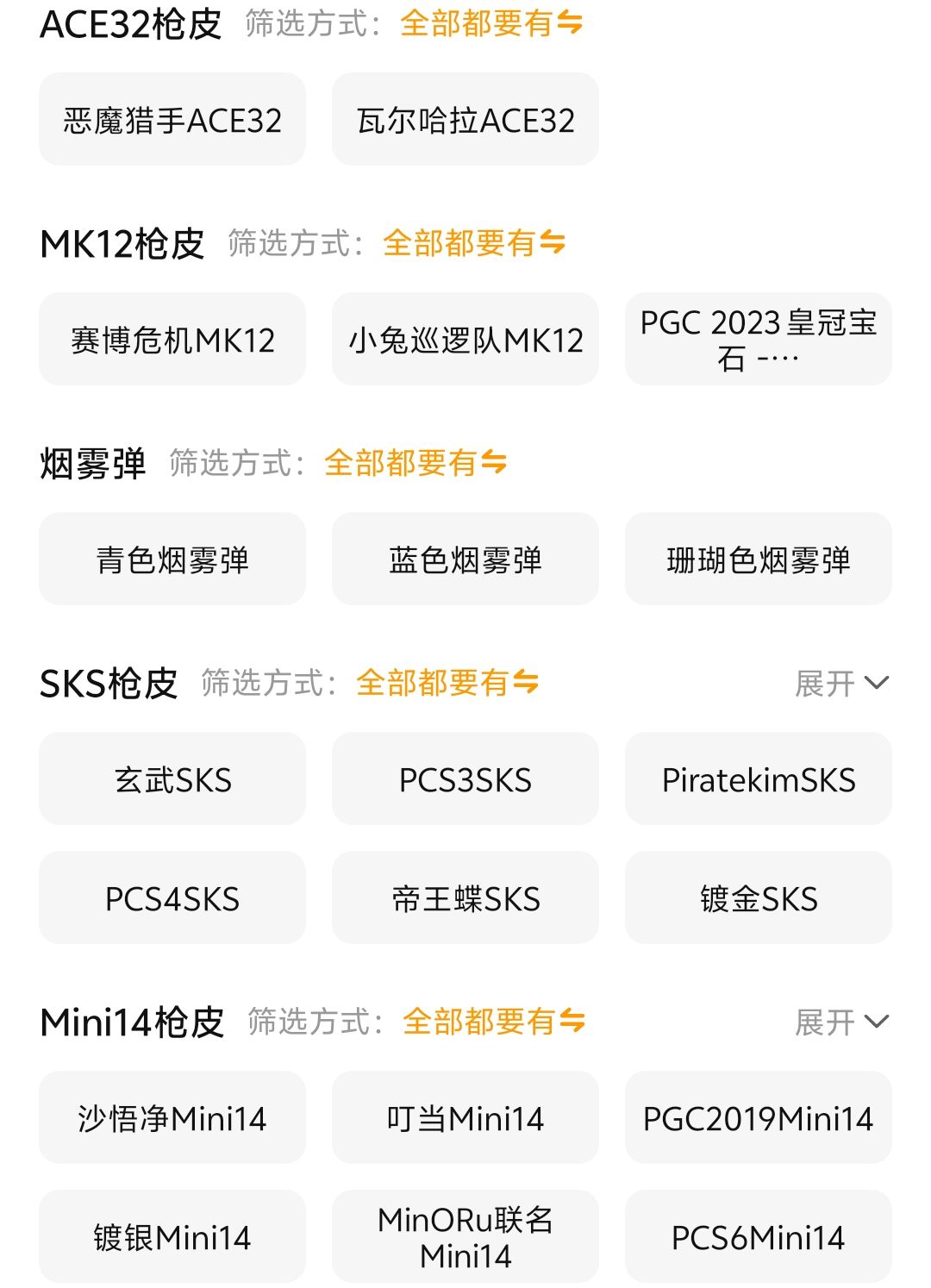Pick 珊瑚色烟雾弹 filter
Viewport: 931px width, 1288px height.
[x=759, y=560]
